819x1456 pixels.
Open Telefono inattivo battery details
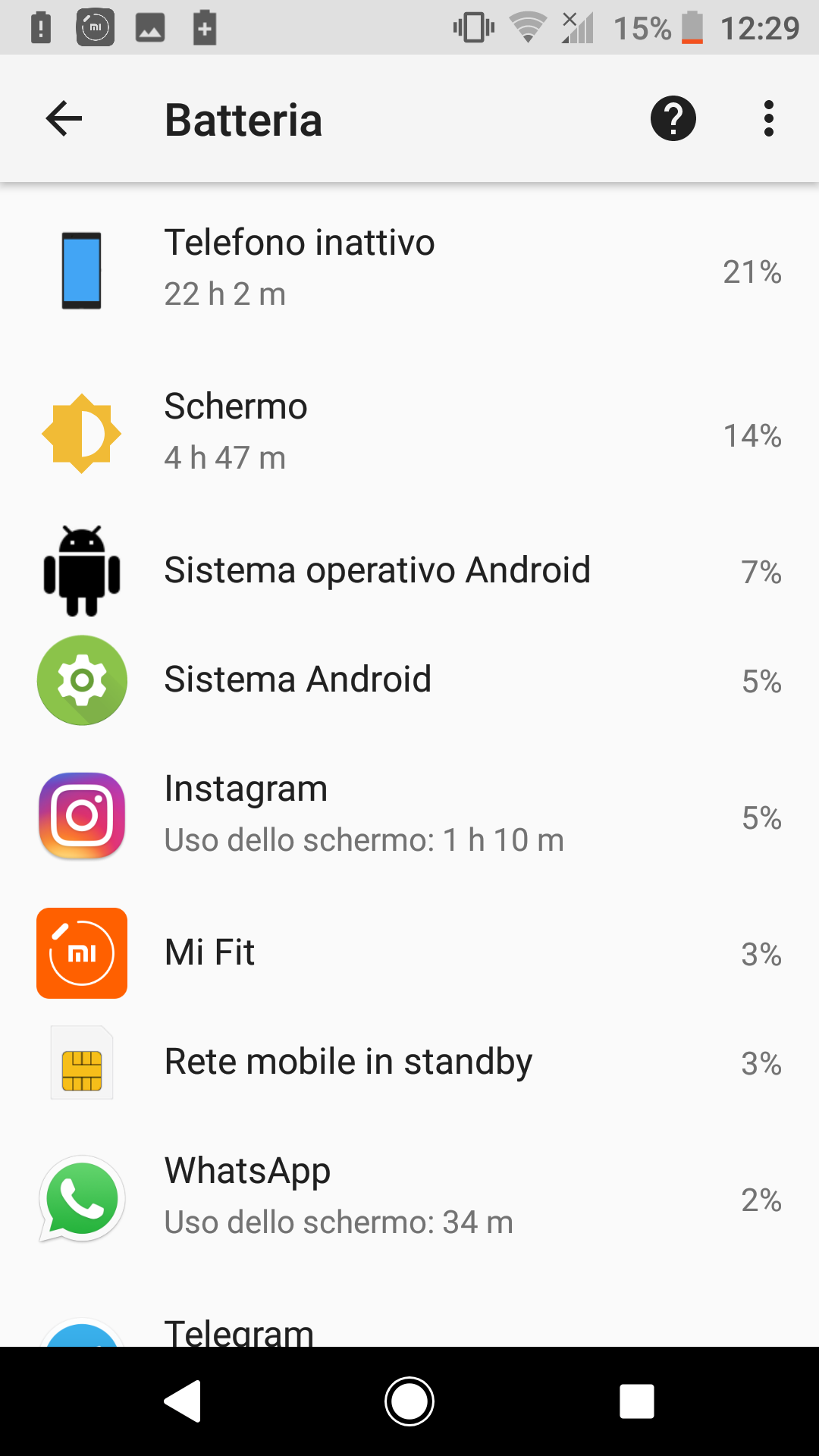coord(409,270)
